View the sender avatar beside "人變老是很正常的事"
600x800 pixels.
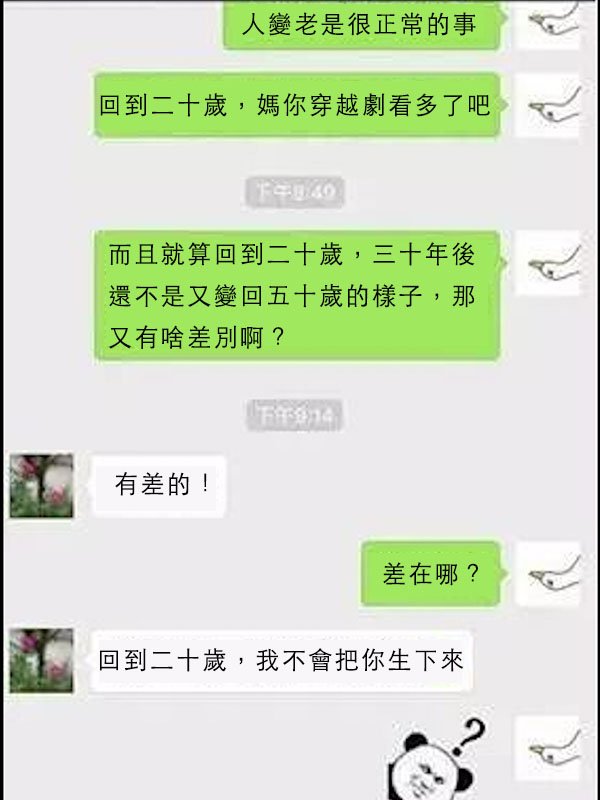[547, 22]
